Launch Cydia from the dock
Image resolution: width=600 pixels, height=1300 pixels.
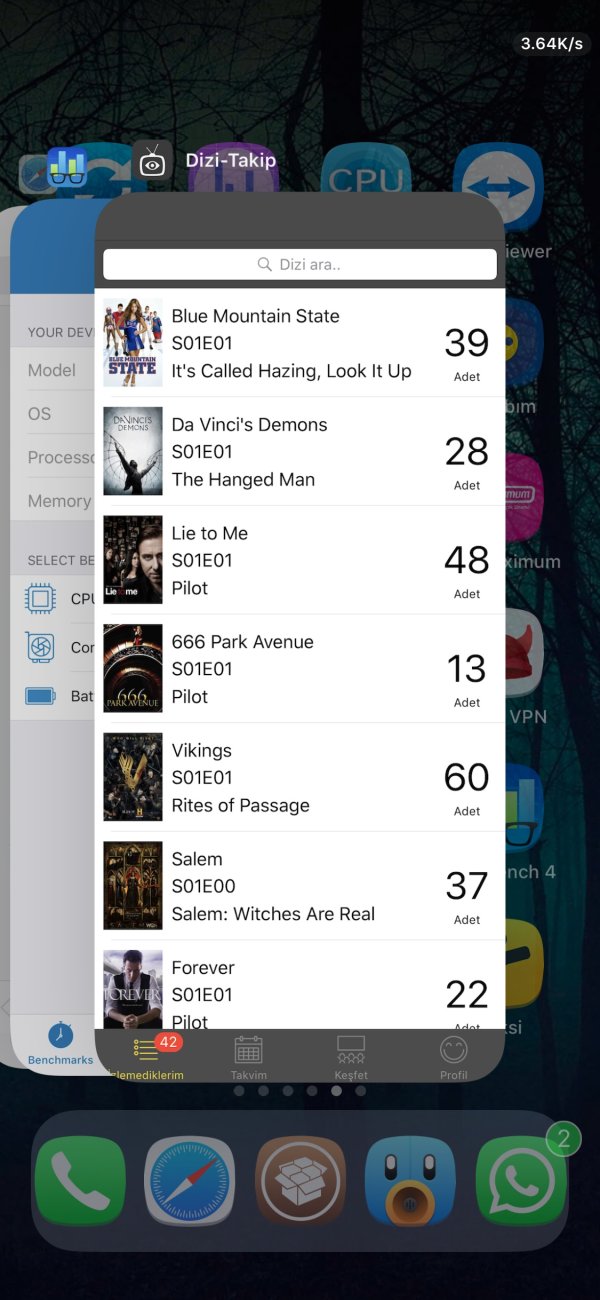pos(300,1181)
